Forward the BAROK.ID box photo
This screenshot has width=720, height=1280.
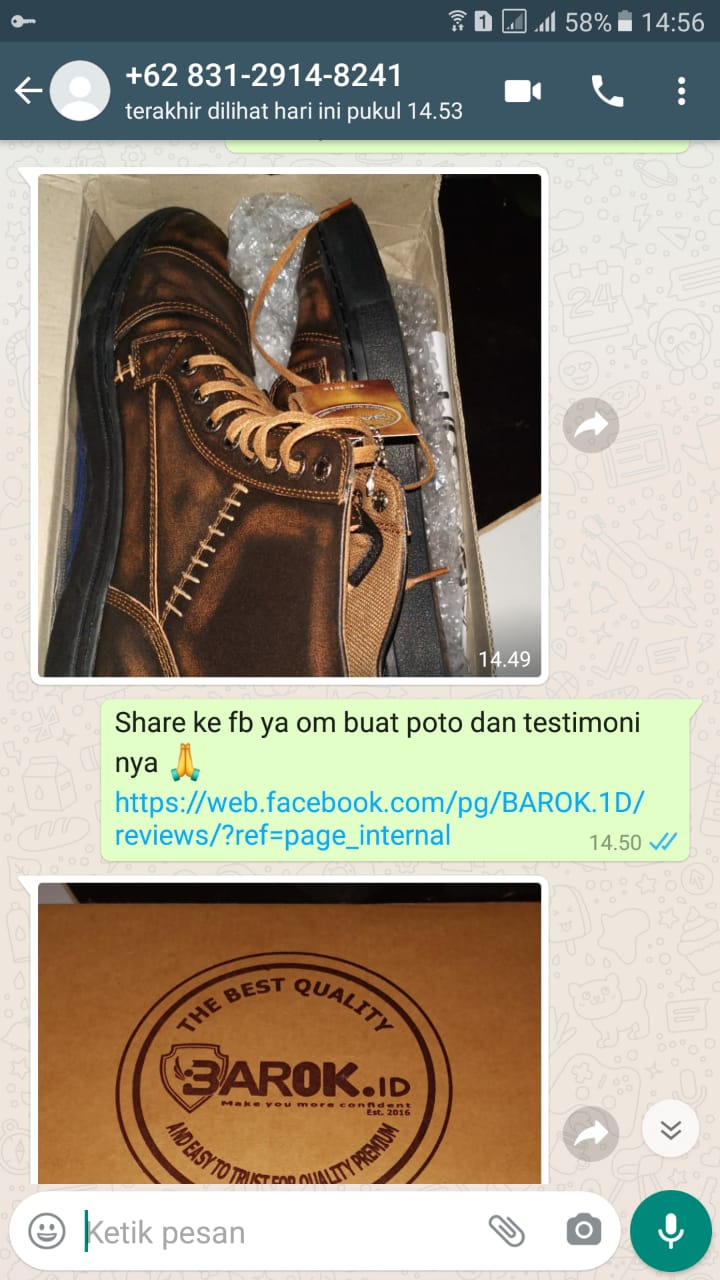tap(590, 1133)
